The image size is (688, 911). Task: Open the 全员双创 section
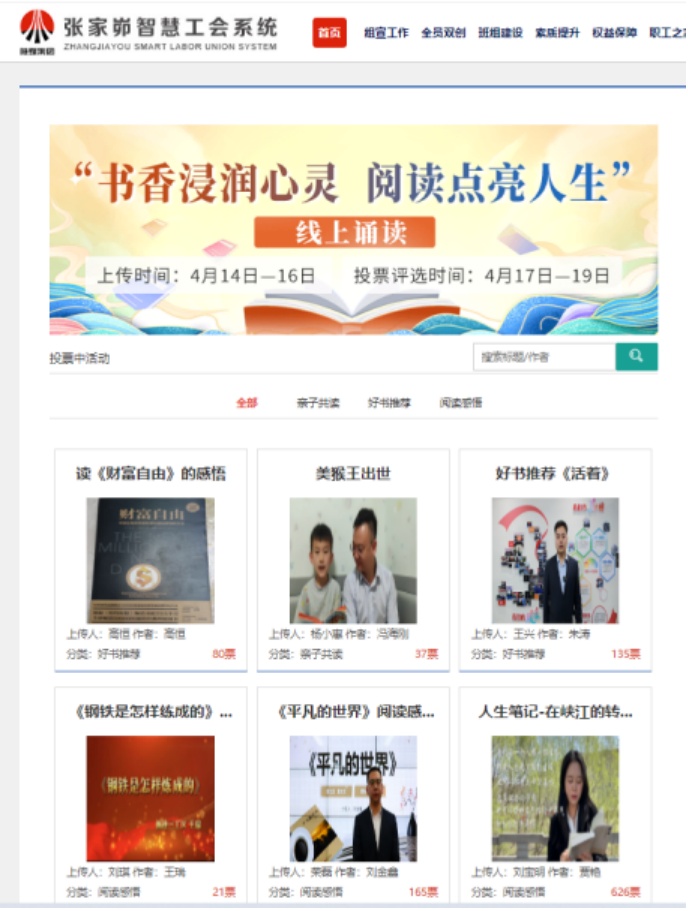click(443, 33)
